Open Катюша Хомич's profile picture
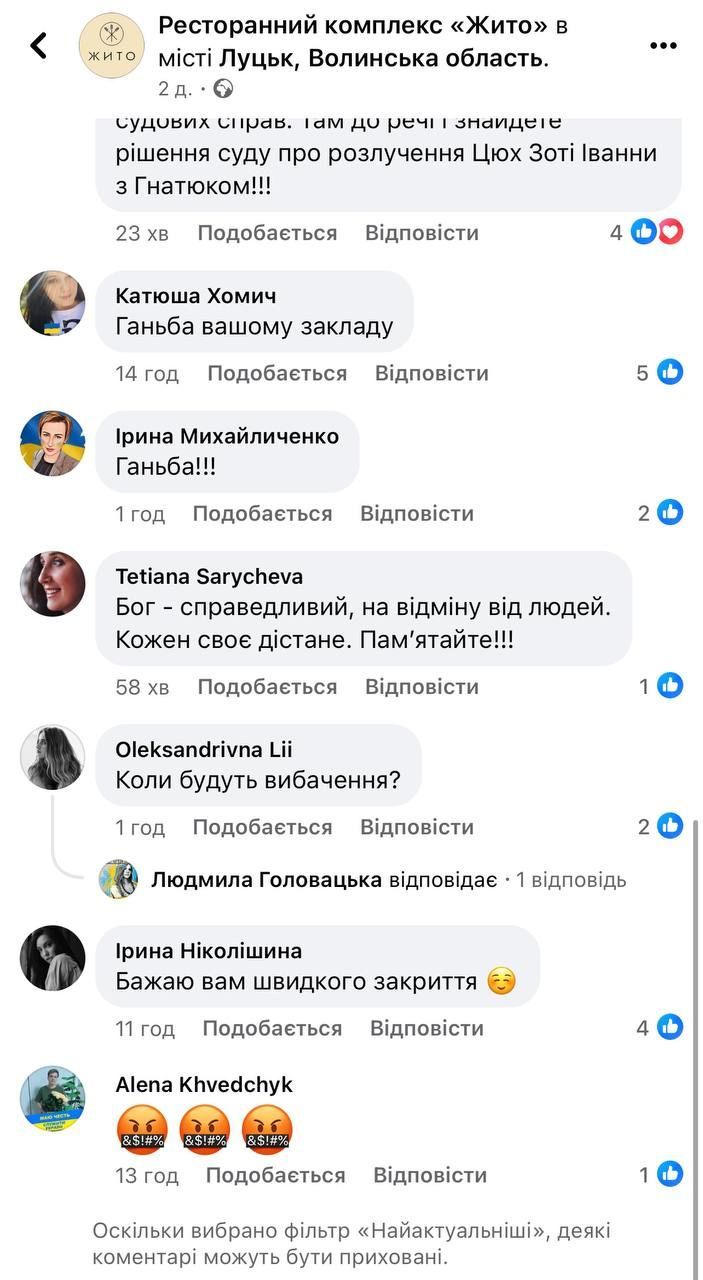This screenshot has width=703, height=1280. (x=53, y=303)
